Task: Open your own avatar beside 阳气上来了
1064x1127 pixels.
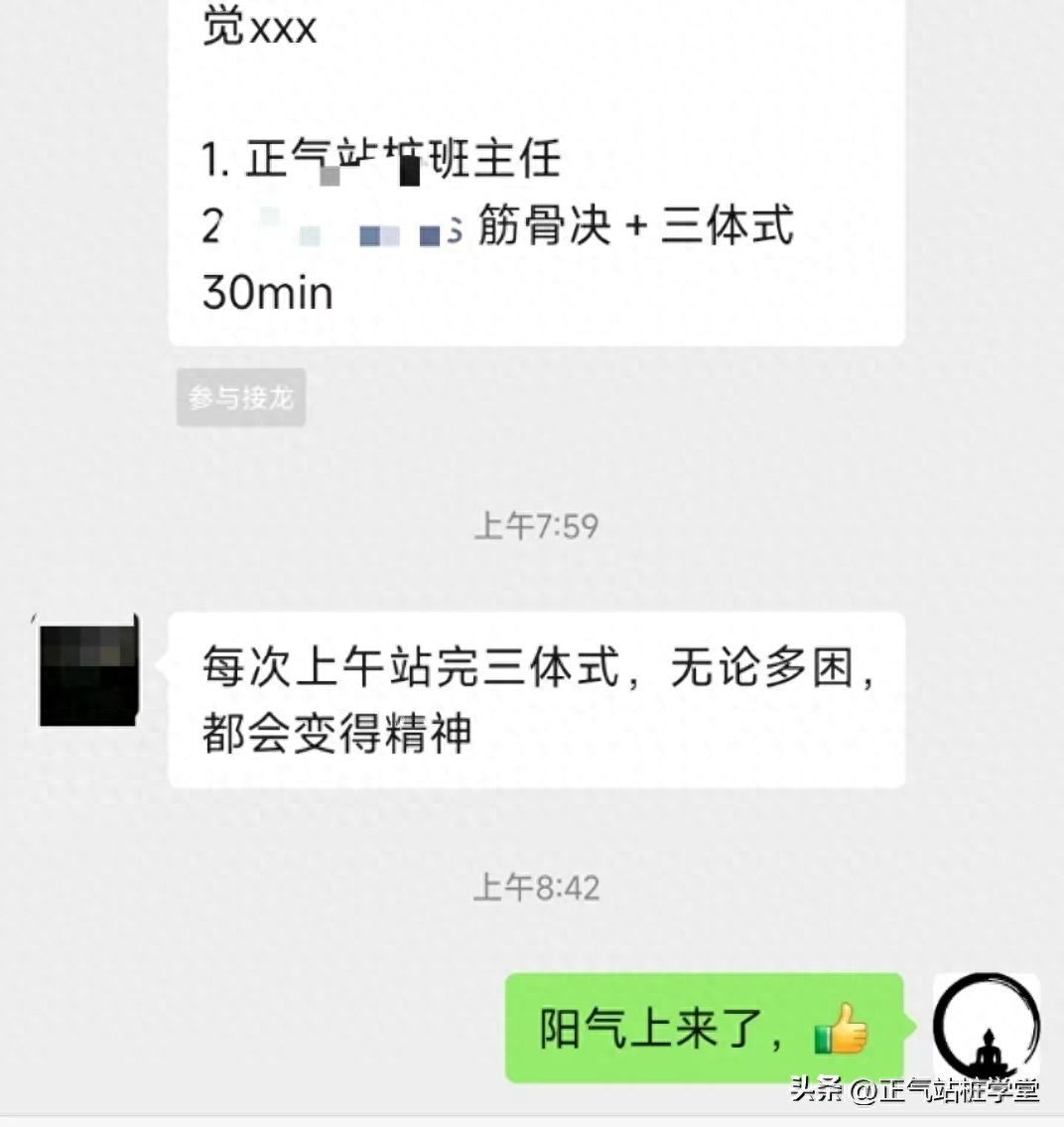Action: [987, 1028]
